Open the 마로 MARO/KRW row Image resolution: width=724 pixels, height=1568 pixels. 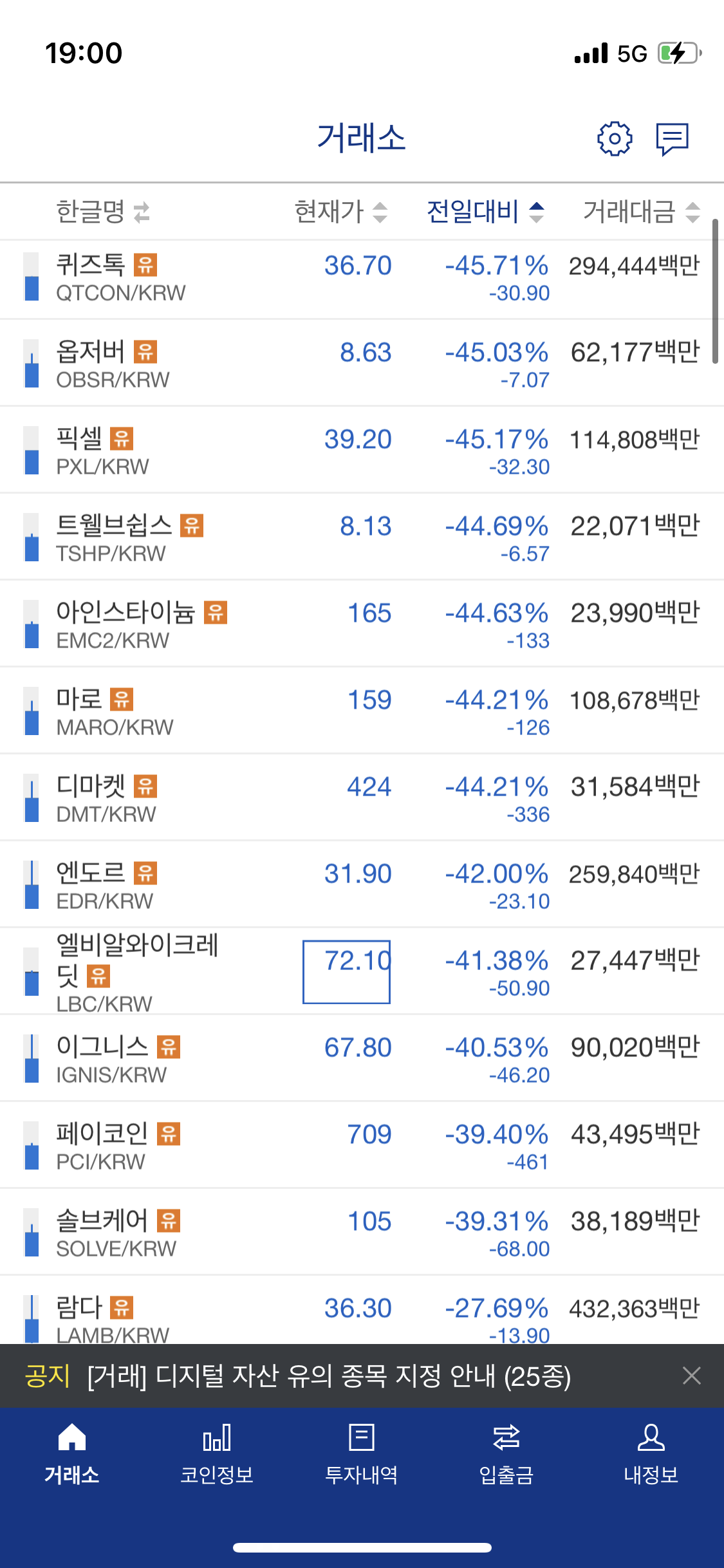362,711
